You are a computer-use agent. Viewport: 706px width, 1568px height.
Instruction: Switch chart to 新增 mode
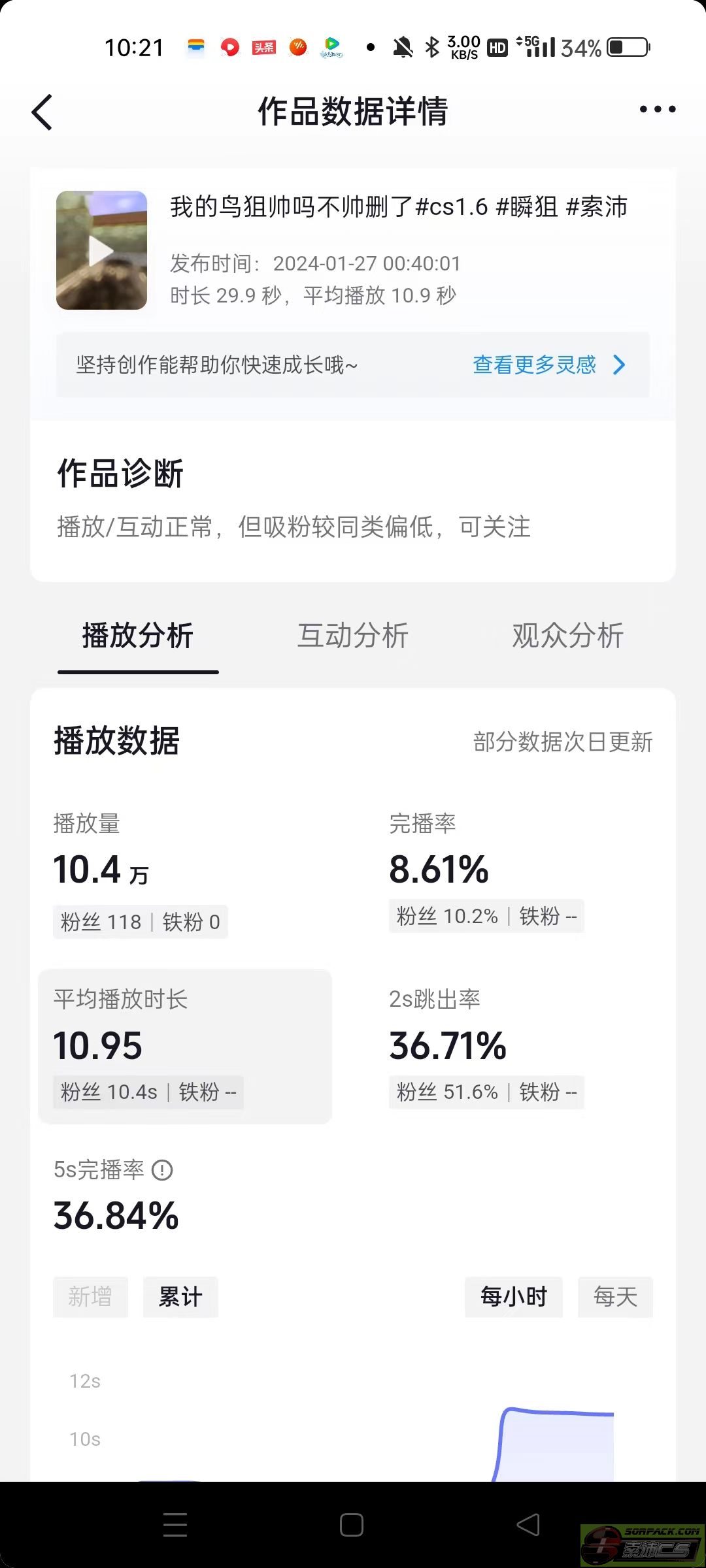coord(90,1297)
